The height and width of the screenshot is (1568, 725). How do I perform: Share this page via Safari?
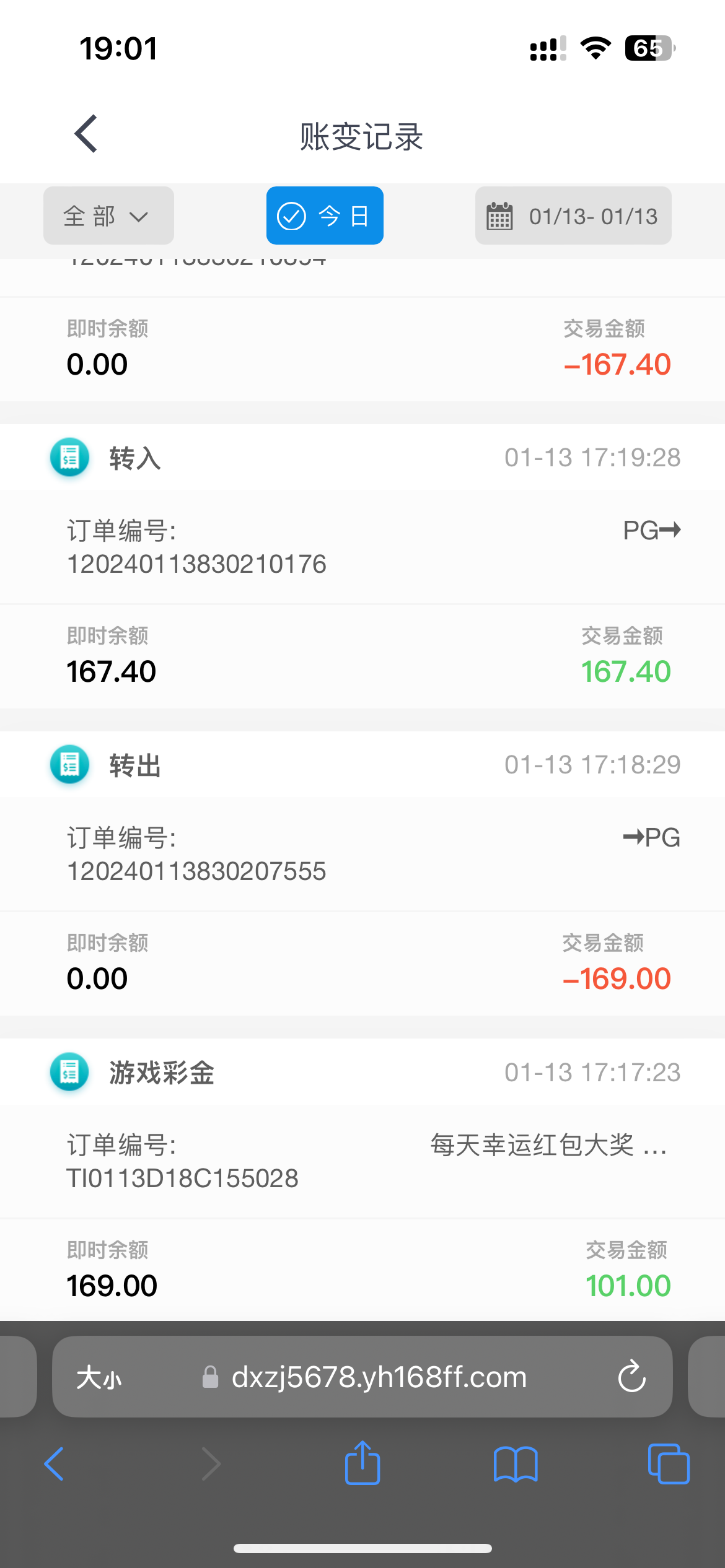click(x=362, y=1463)
